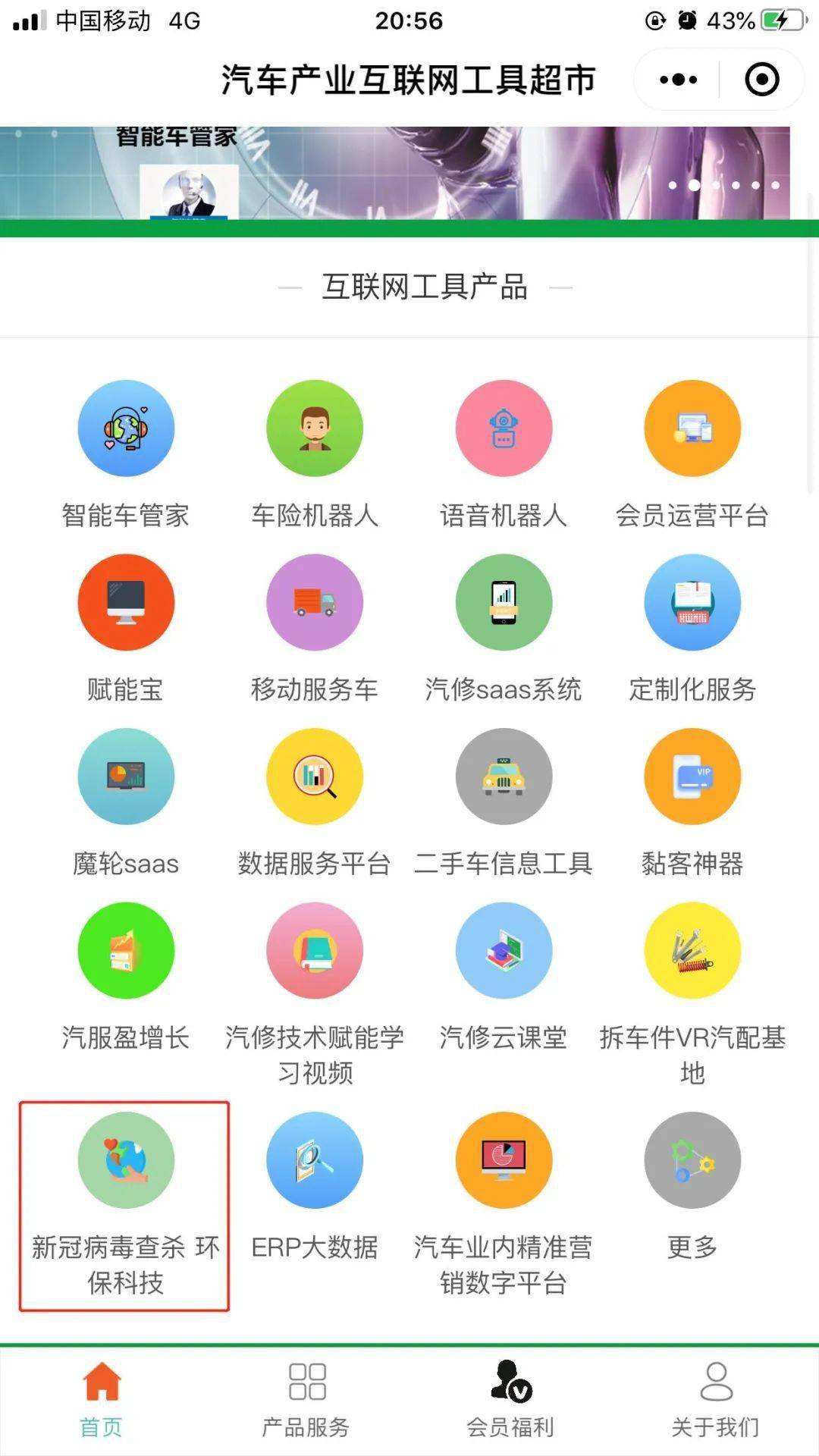
Task: Select 新冠病毒查杀 环保科技 product
Action: click(126, 1161)
